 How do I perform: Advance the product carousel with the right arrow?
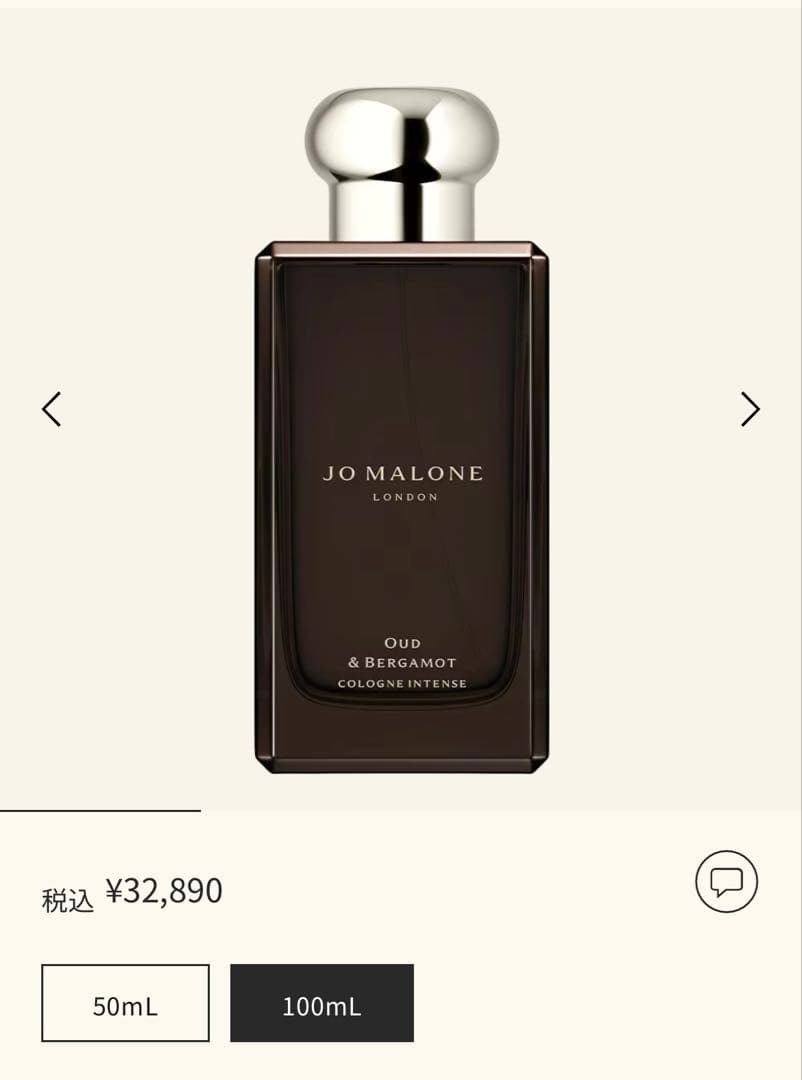pos(750,410)
